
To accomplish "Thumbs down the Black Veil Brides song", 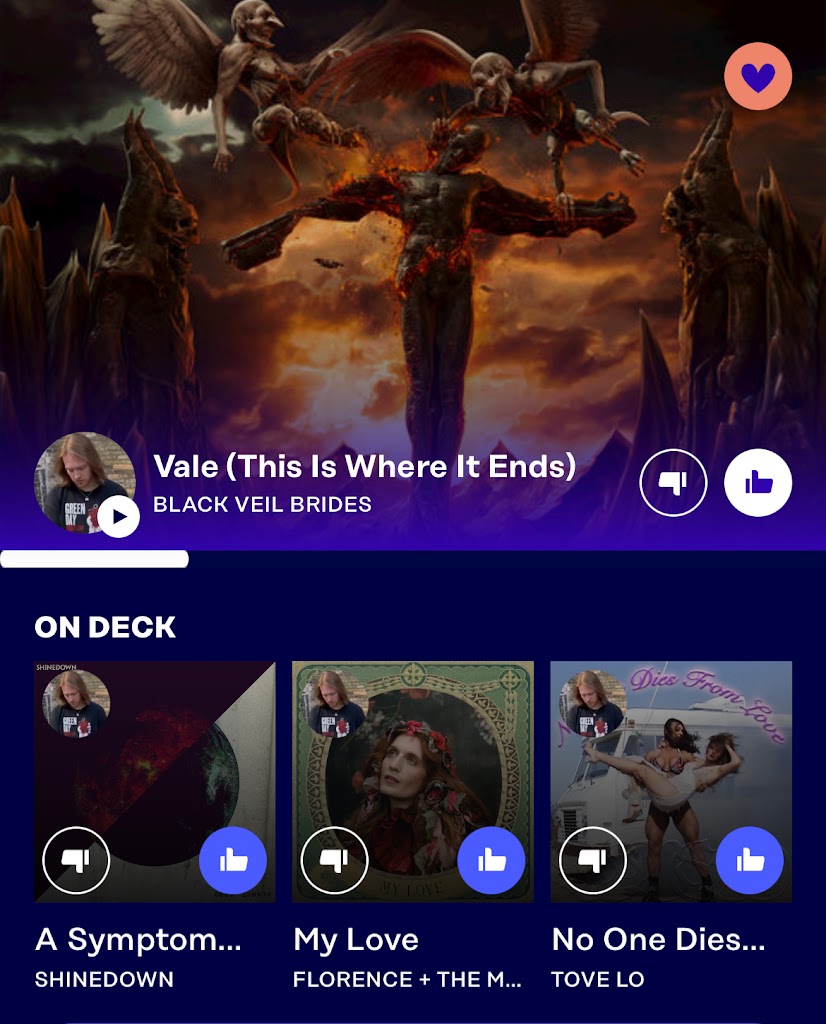I will tap(673, 484).
